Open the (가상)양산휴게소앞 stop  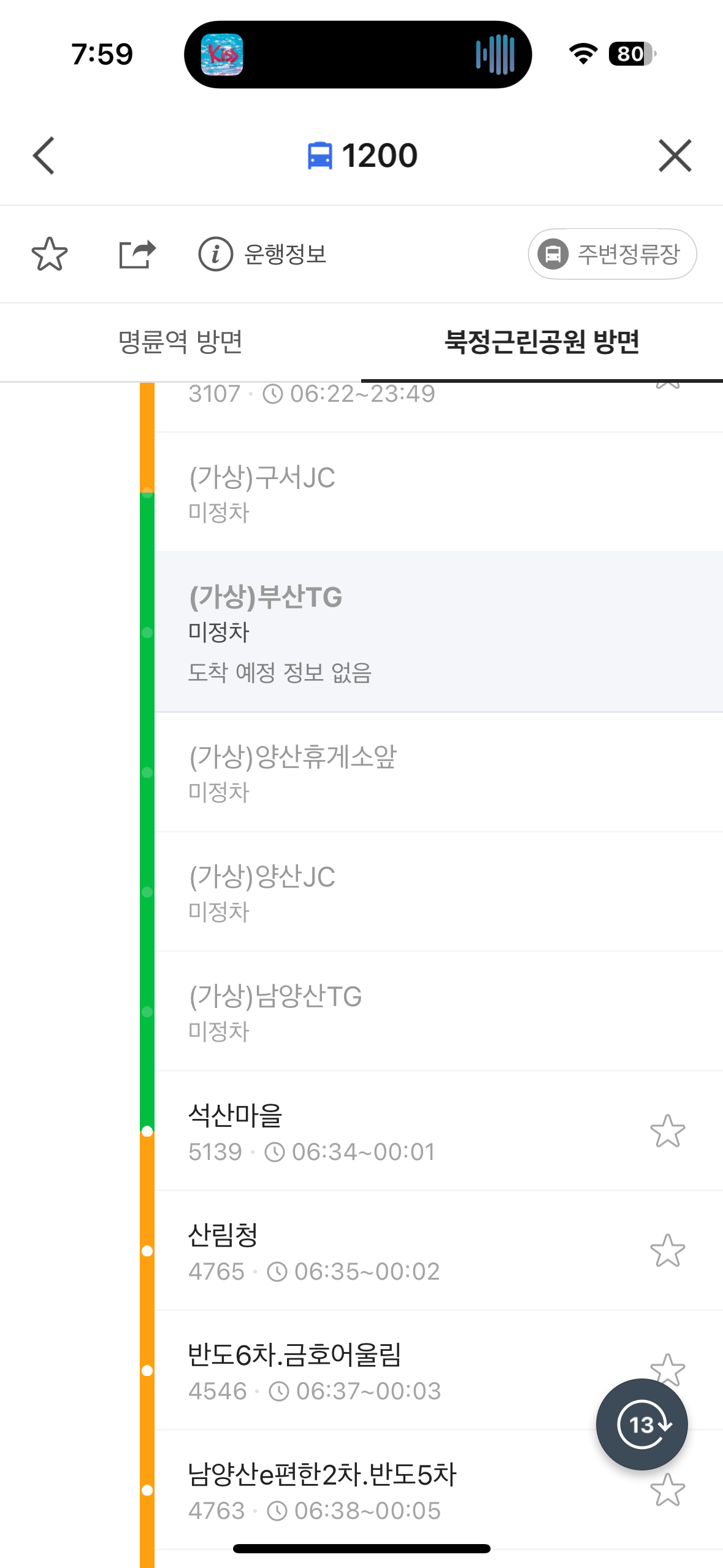click(438, 772)
